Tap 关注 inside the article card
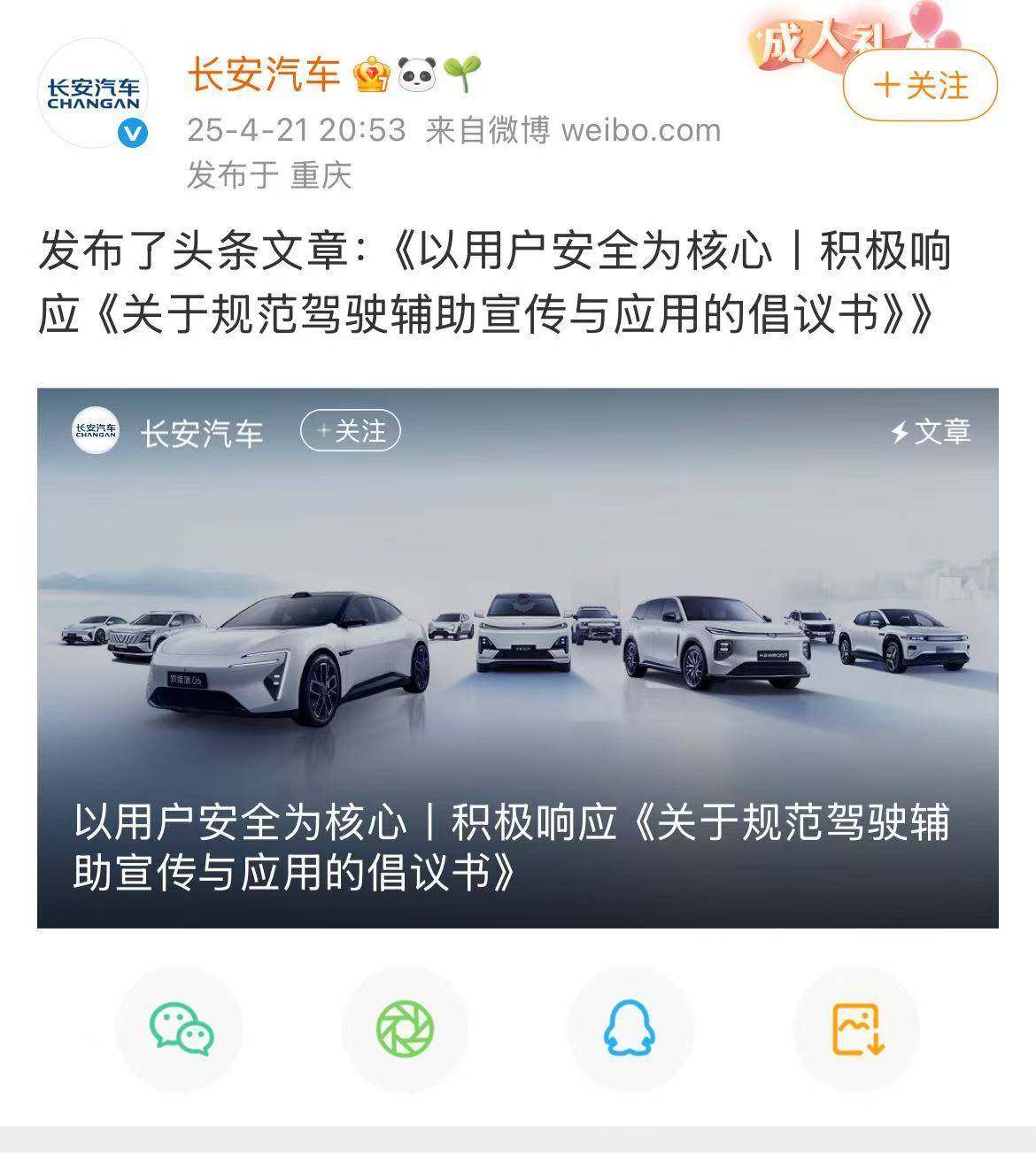1036x1164 pixels. 351,432
